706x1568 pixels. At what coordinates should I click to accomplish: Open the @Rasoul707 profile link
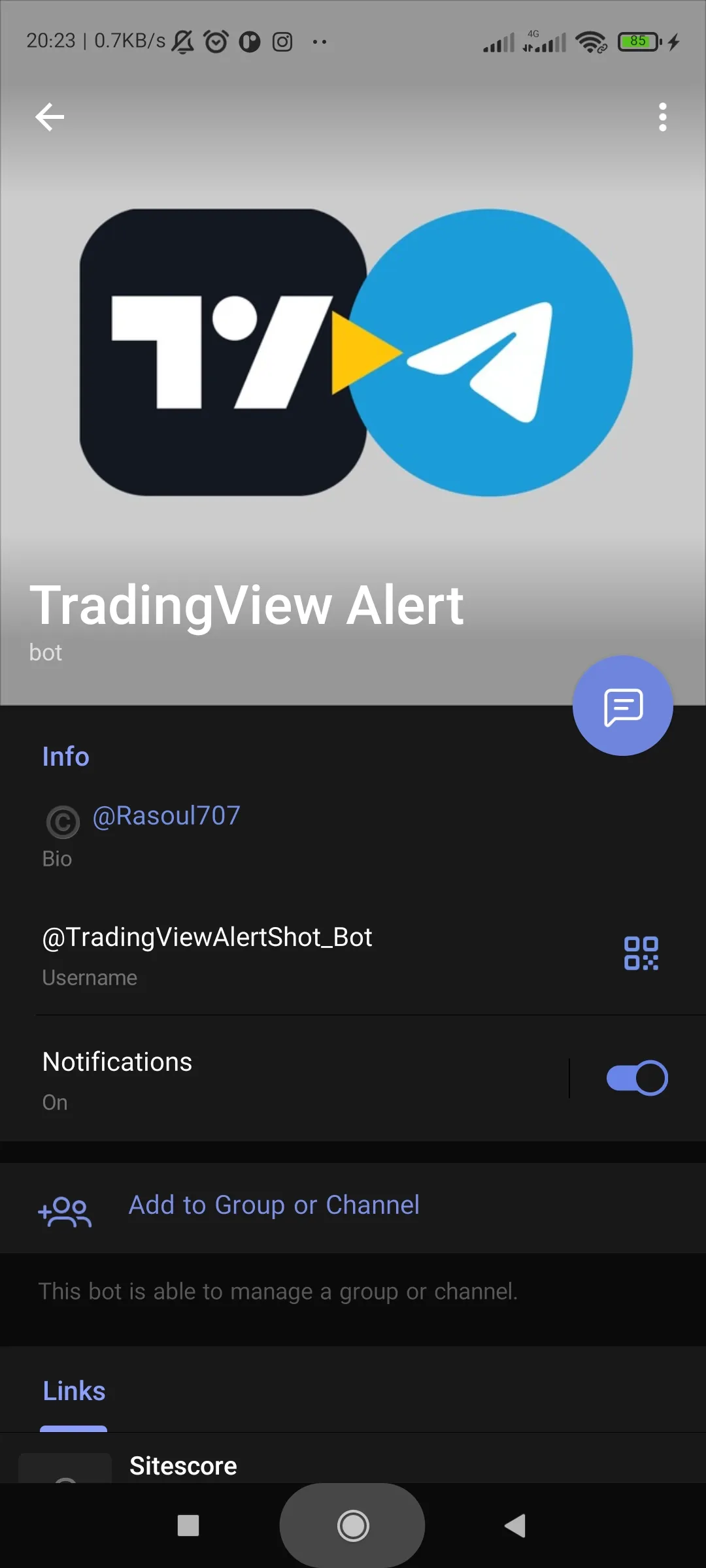point(166,816)
